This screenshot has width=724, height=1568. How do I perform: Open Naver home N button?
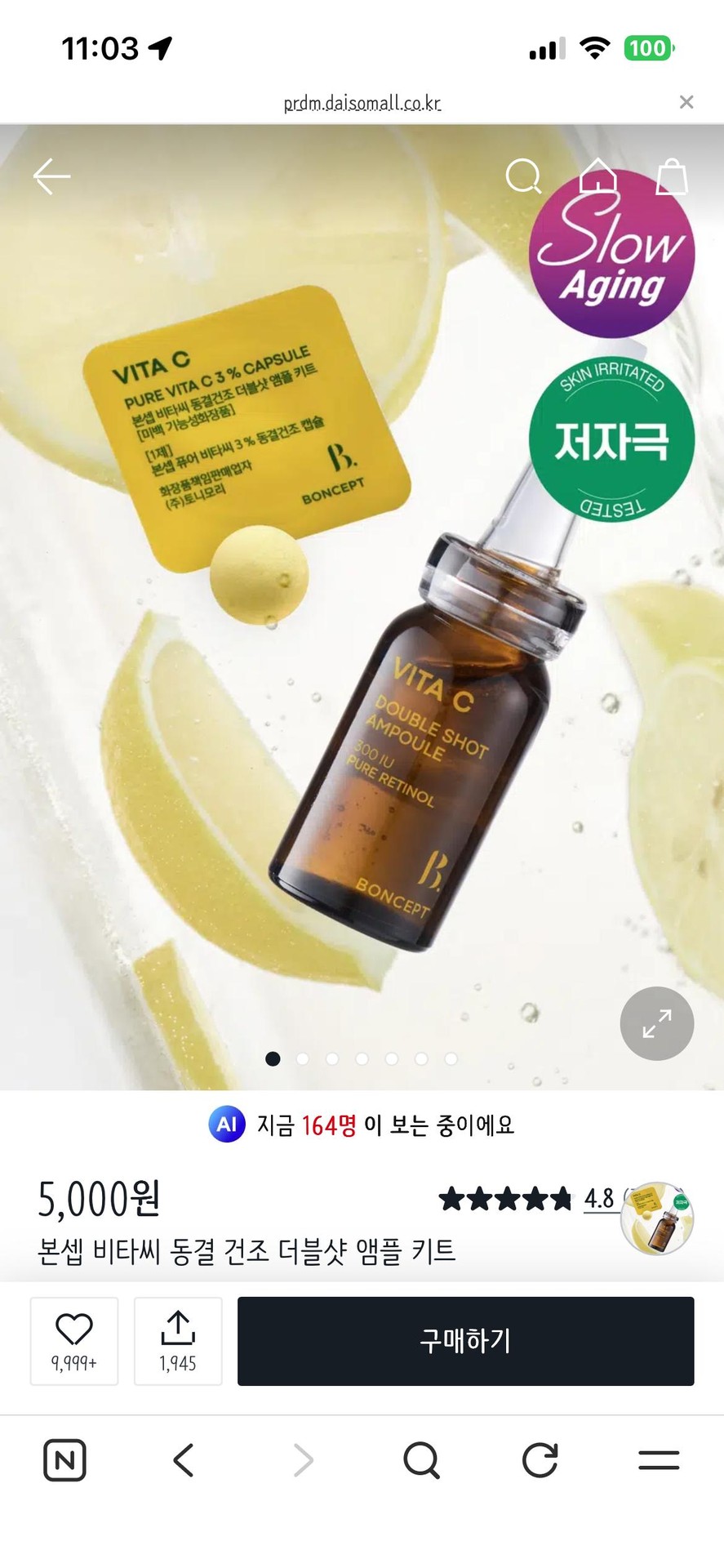(64, 1460)
